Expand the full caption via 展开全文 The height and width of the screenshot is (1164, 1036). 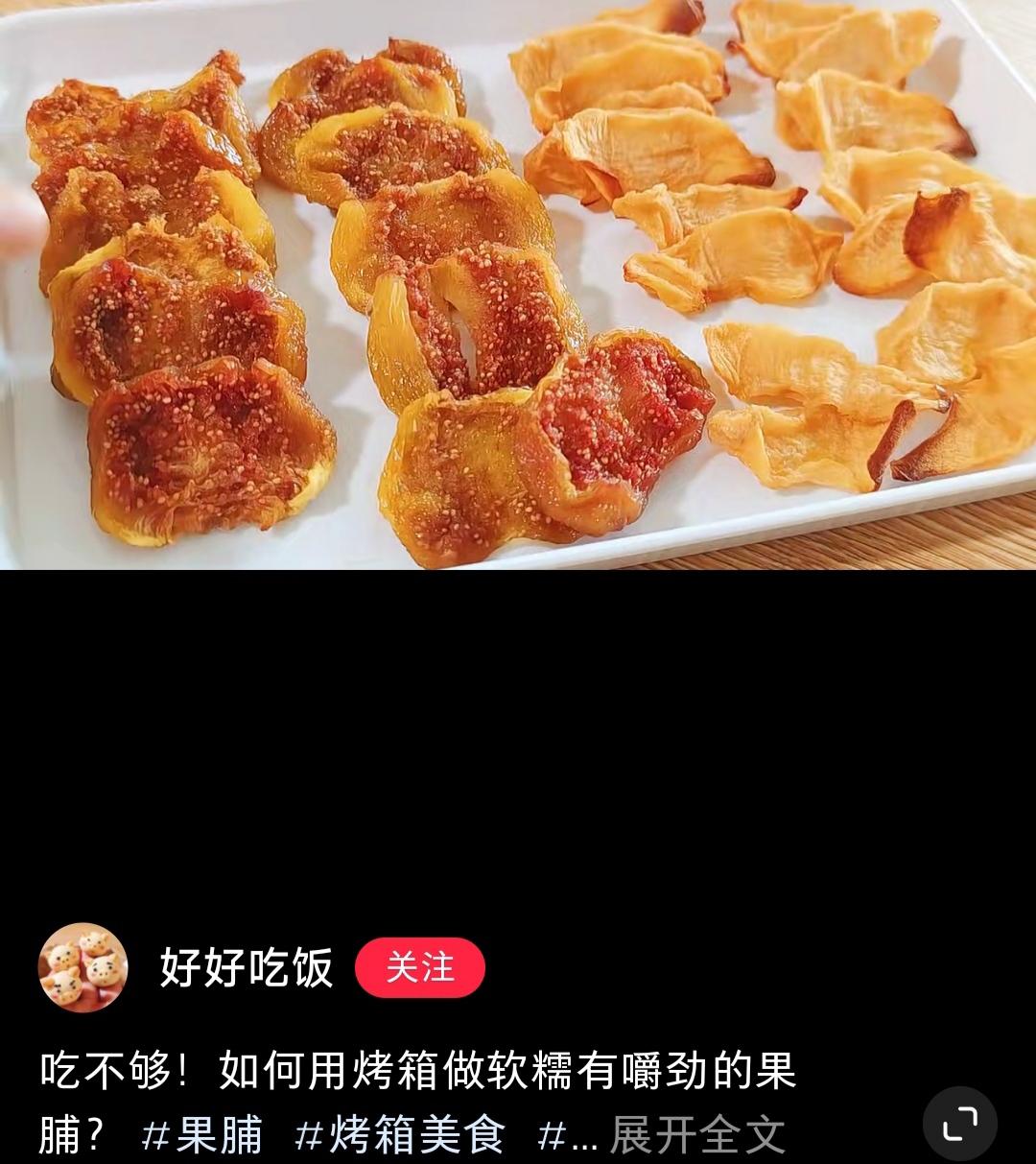[697, 1135]
